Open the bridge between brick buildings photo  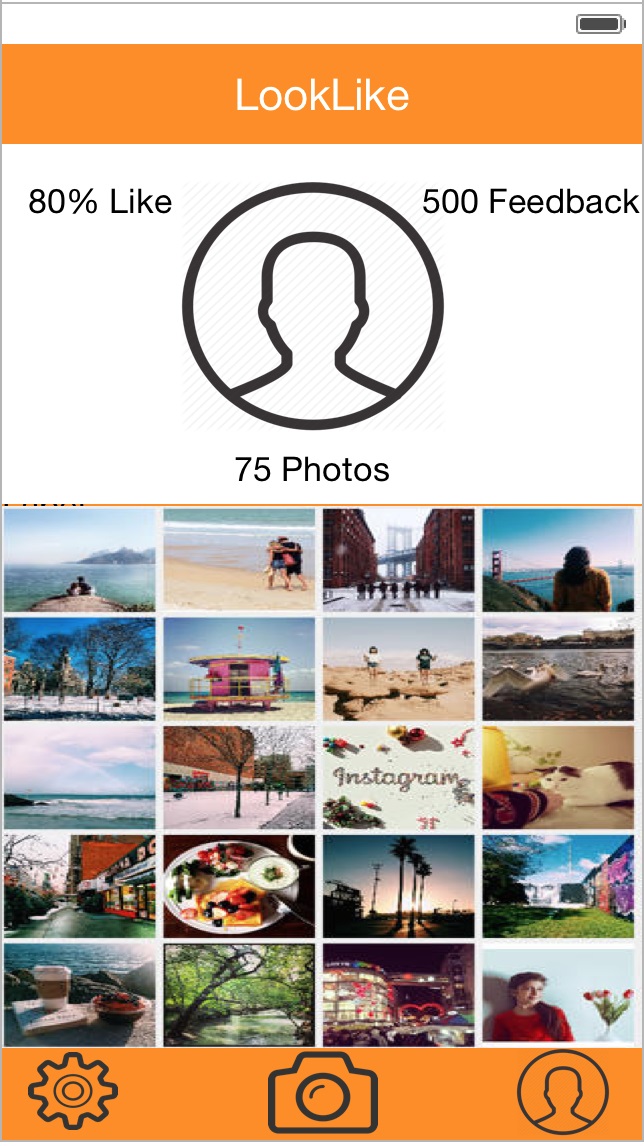pos(398,559)
